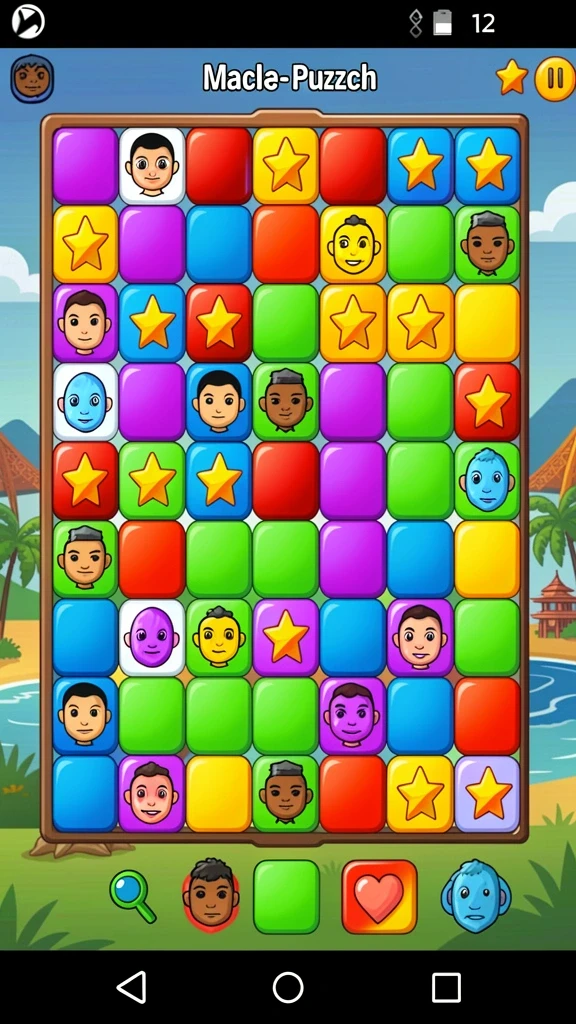Screen dimensions: 576x1024
Task: Tap the star icon beside pause
Action: (x=512, y=78)
